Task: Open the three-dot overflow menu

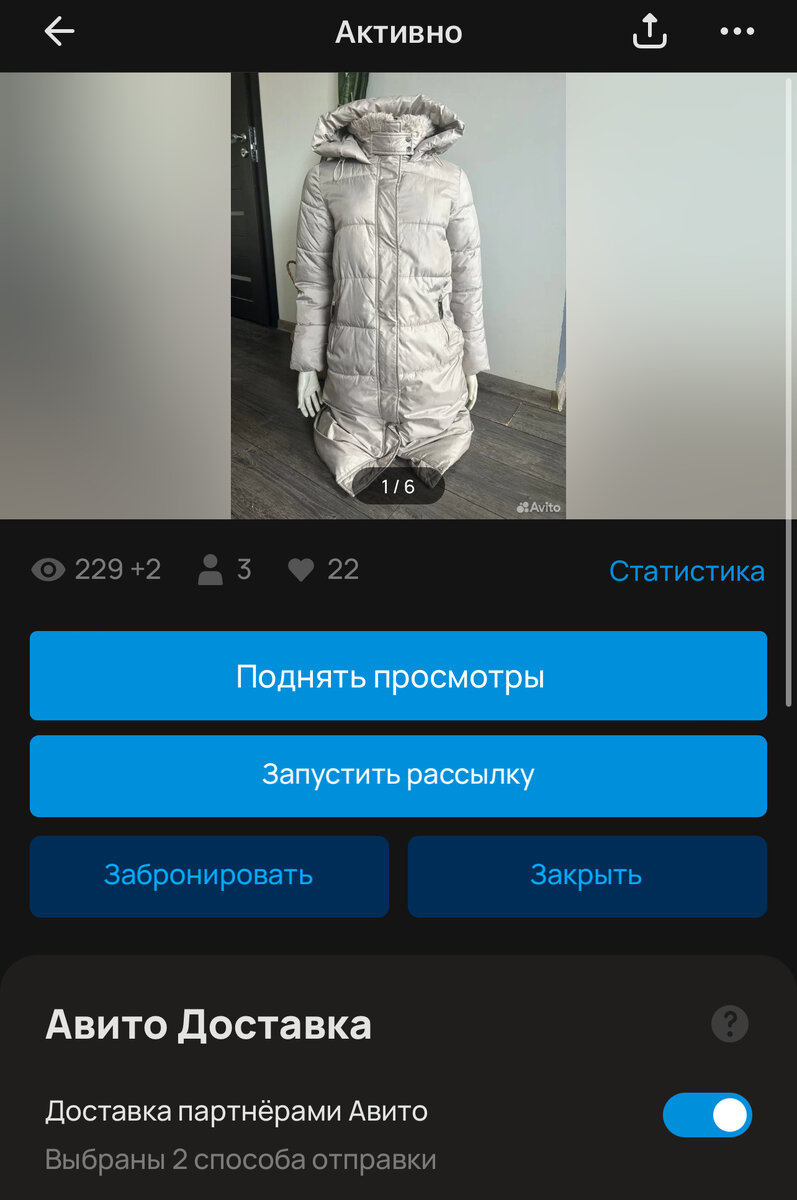Action: click(737, 32)
